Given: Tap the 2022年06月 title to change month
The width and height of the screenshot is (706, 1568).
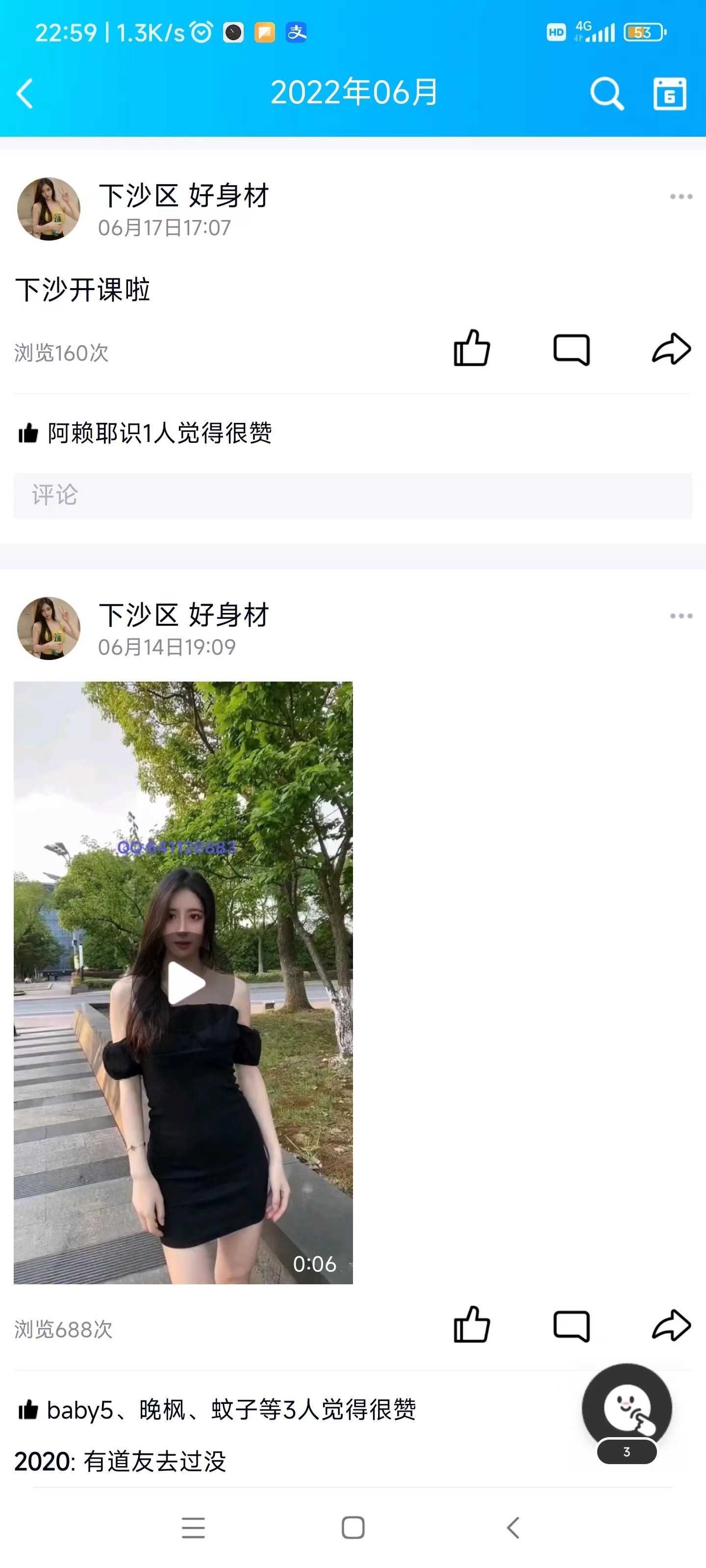Looking at the screenshot, I should [354, 93].
